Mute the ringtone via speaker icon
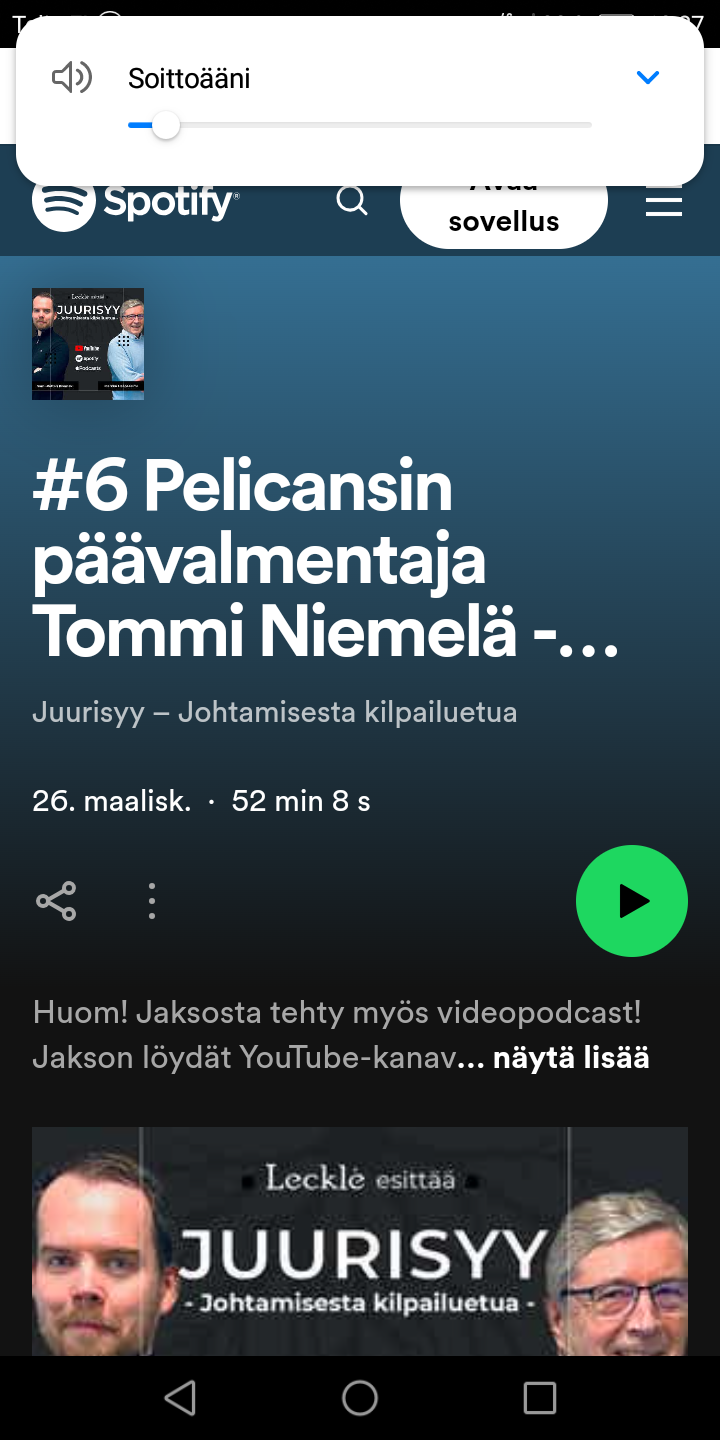This screenshot has width=720, height=1440. (x=72, y=78)
